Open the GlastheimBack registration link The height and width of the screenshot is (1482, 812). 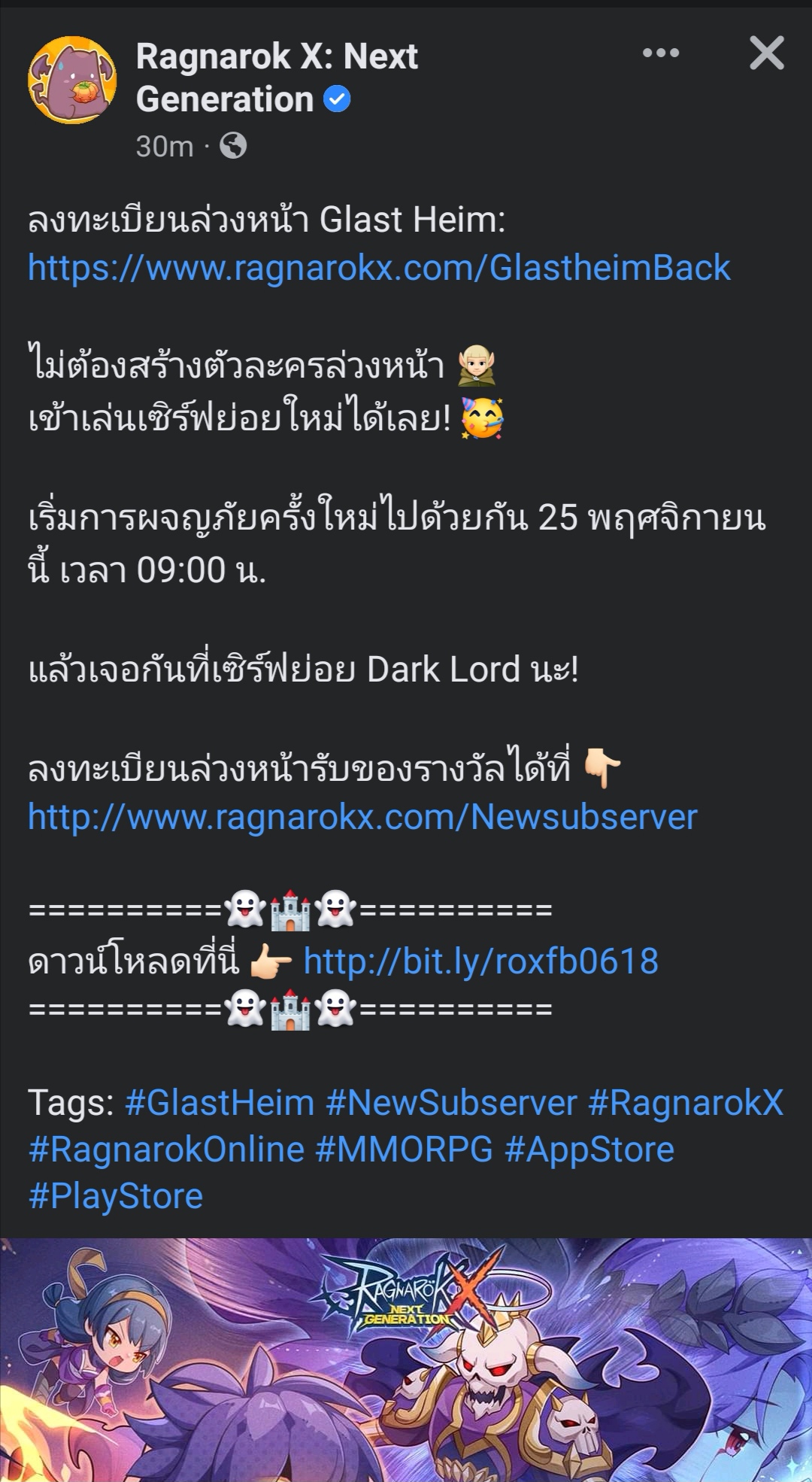(379, 268)
